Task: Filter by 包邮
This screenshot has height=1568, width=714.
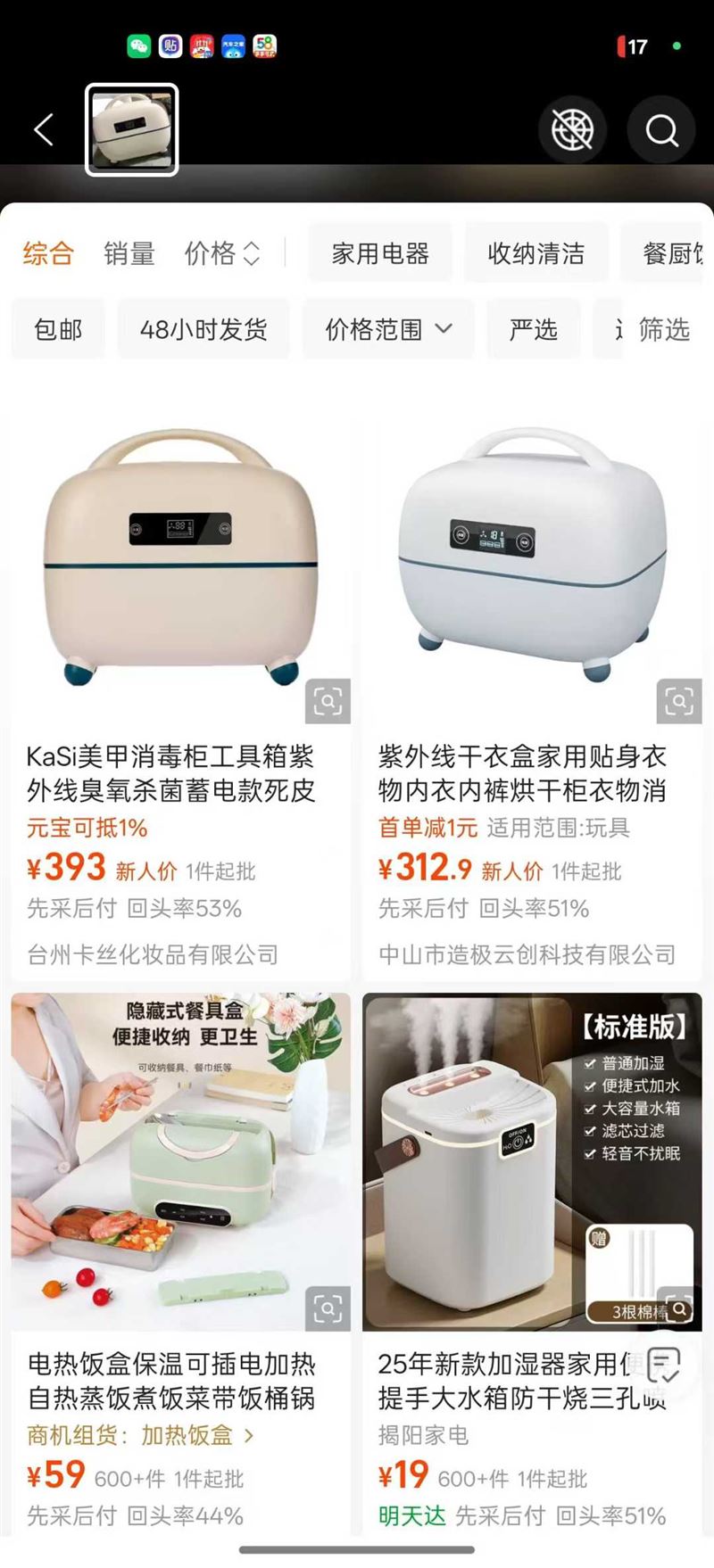Action: (x=58, y=330)
